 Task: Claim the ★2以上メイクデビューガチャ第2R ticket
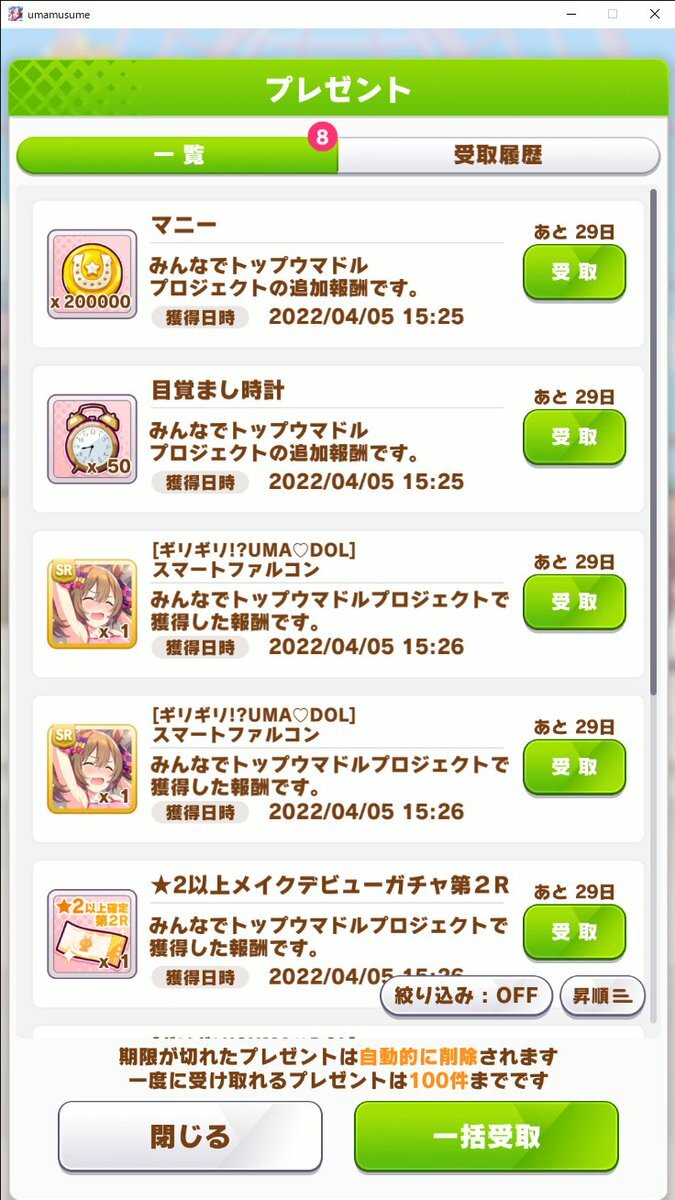(574, 932)
